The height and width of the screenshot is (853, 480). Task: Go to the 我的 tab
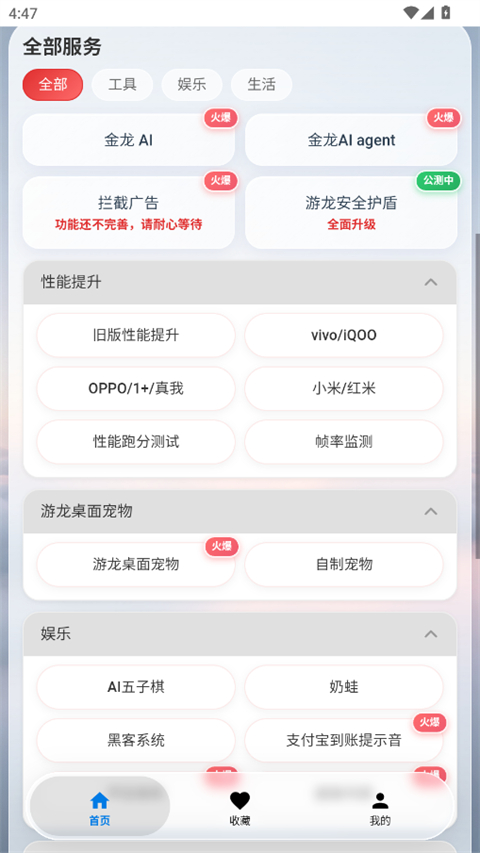point(380,808)
